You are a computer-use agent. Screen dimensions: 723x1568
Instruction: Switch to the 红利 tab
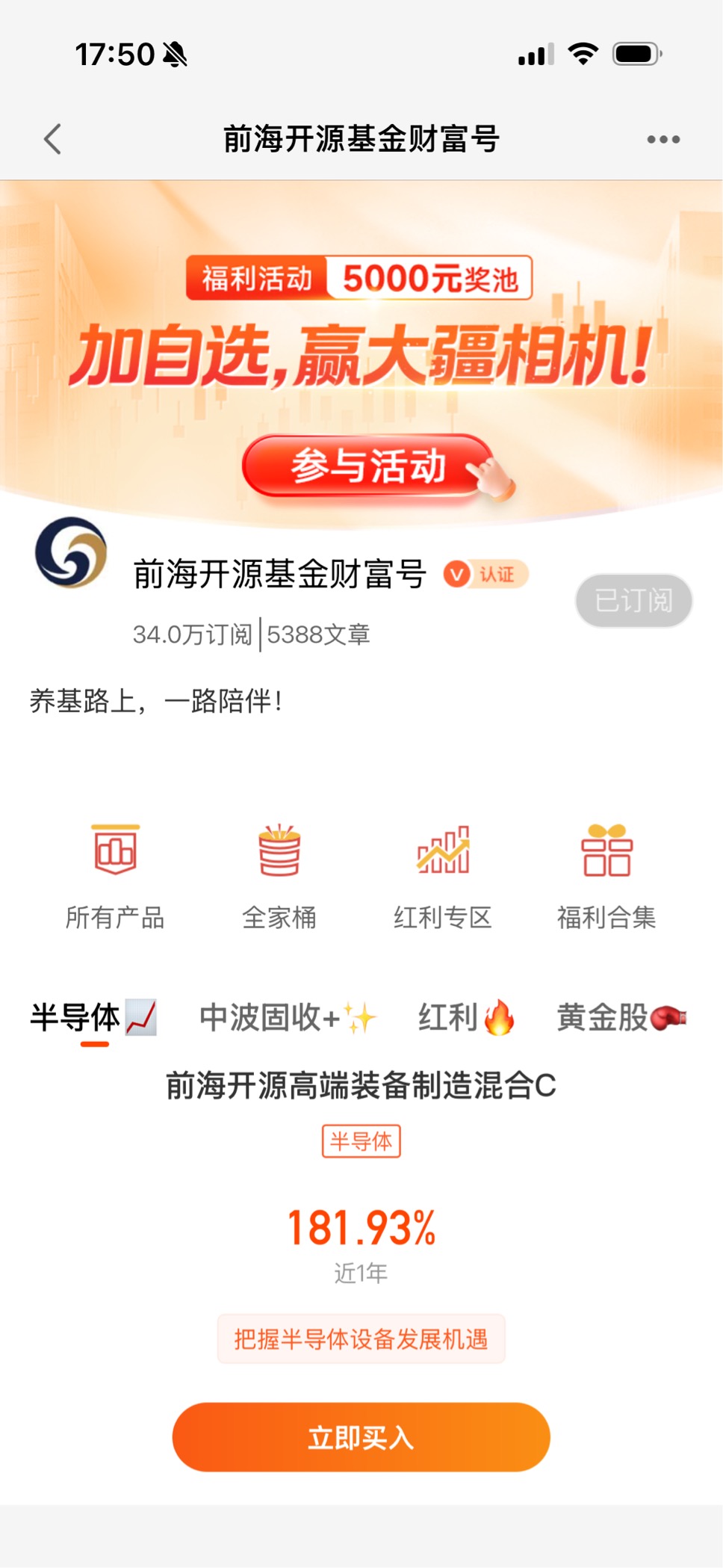pyautogui.click(x=466, y=1018)
